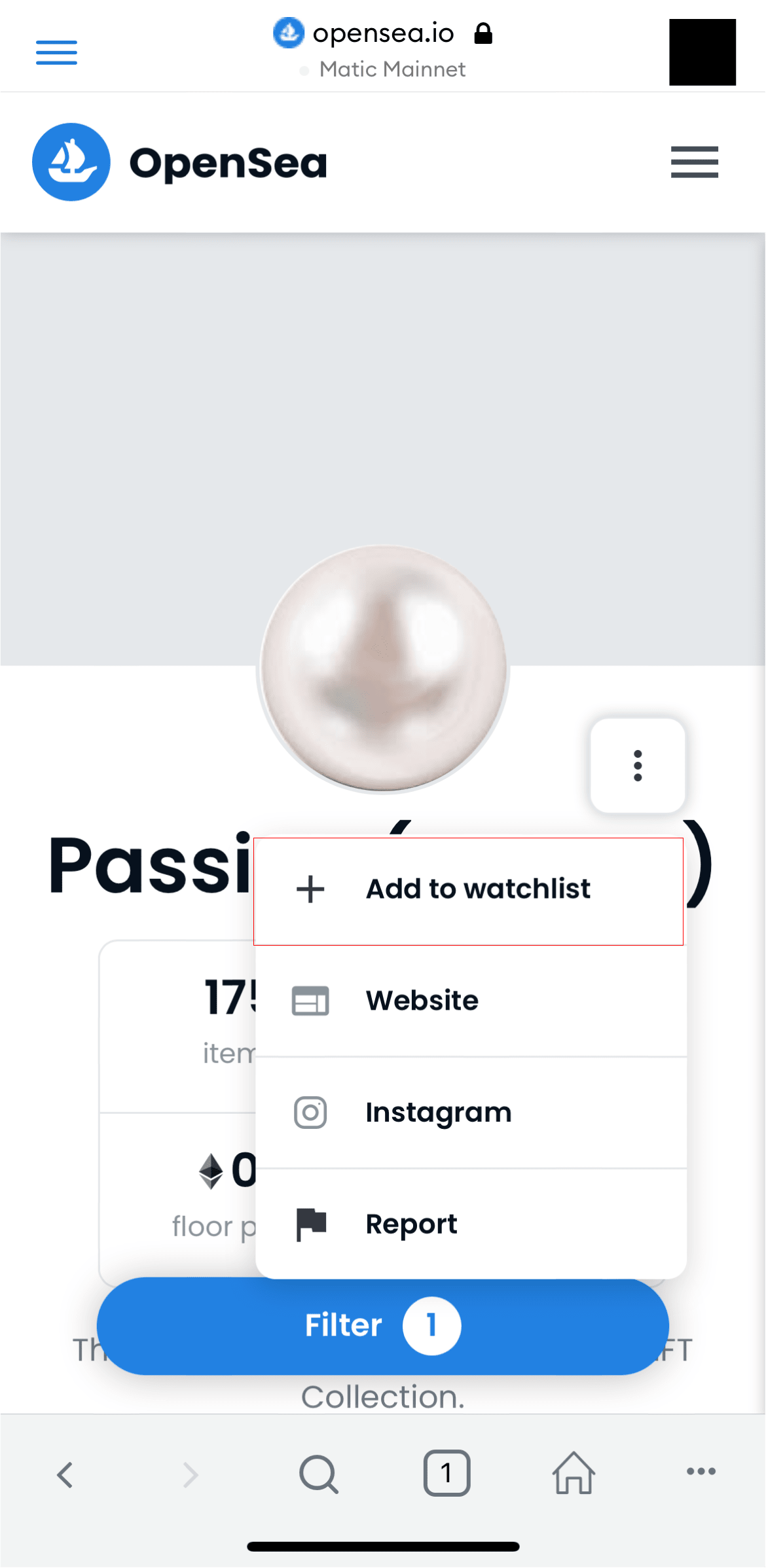Screen dimensions: 766x1568
Task: Open the Website link in menu
Action: (x=469, y=1001)
